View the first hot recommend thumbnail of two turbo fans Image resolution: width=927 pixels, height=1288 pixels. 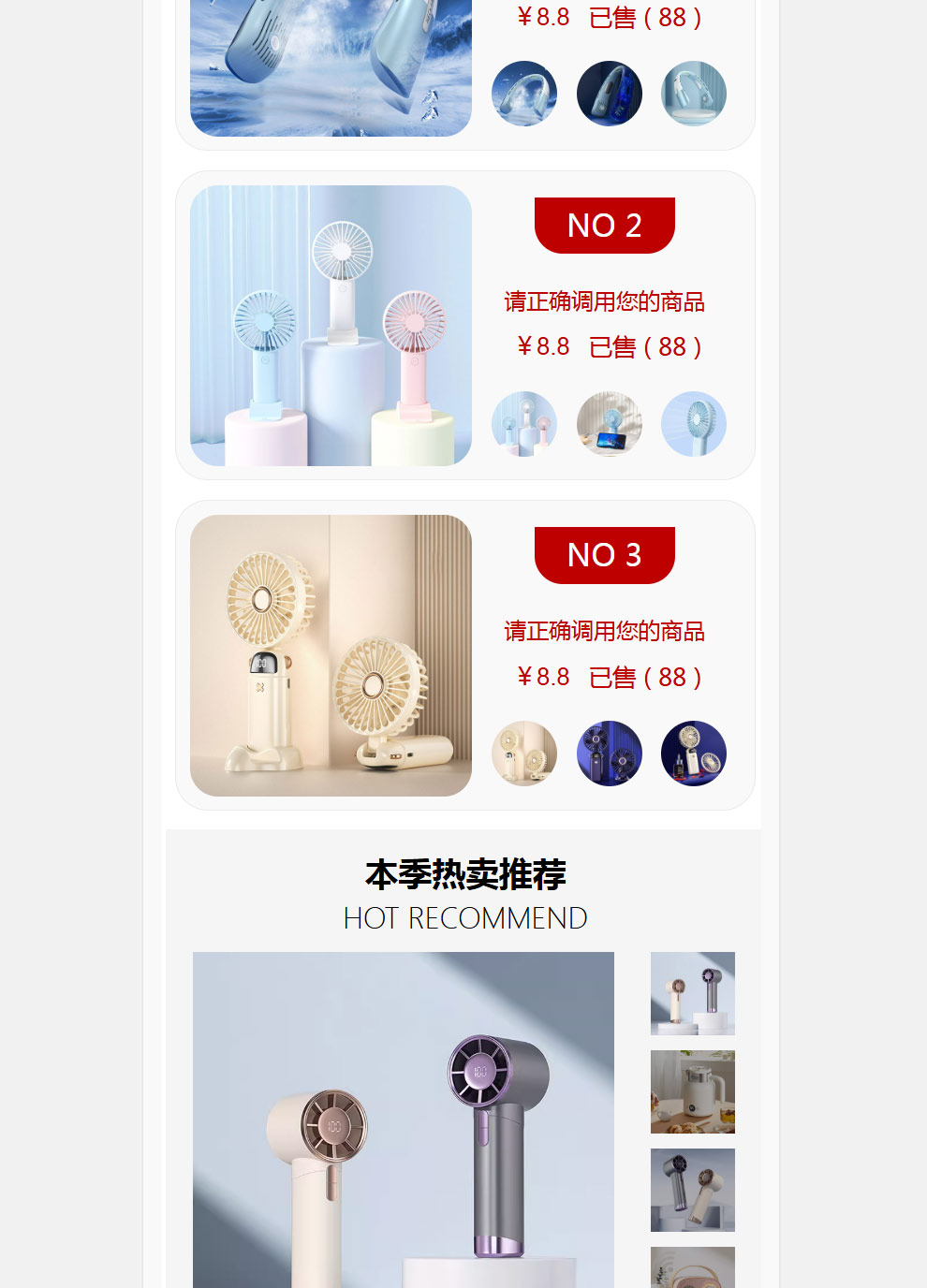pyautogui.click(x=693, y=993)
